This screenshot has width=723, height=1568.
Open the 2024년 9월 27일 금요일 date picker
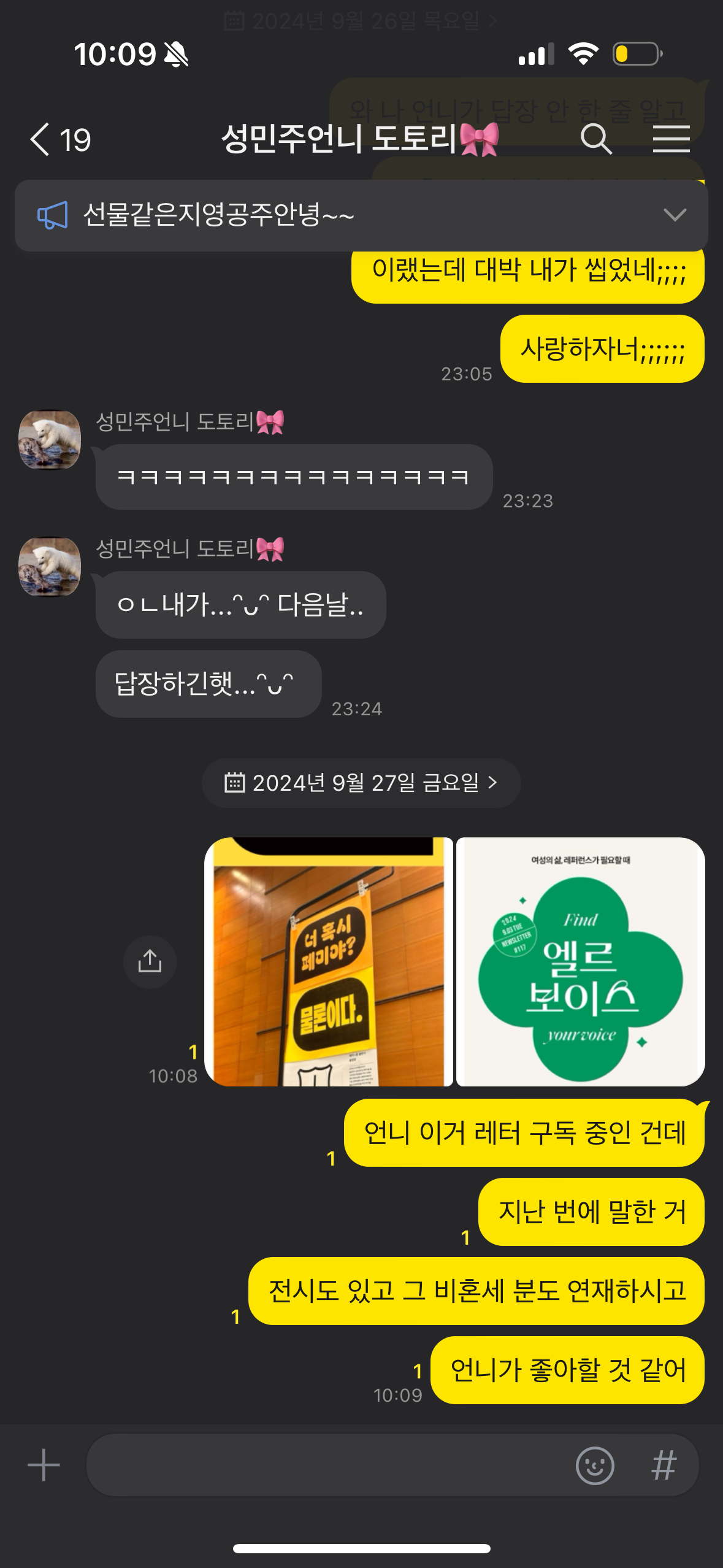361,783
